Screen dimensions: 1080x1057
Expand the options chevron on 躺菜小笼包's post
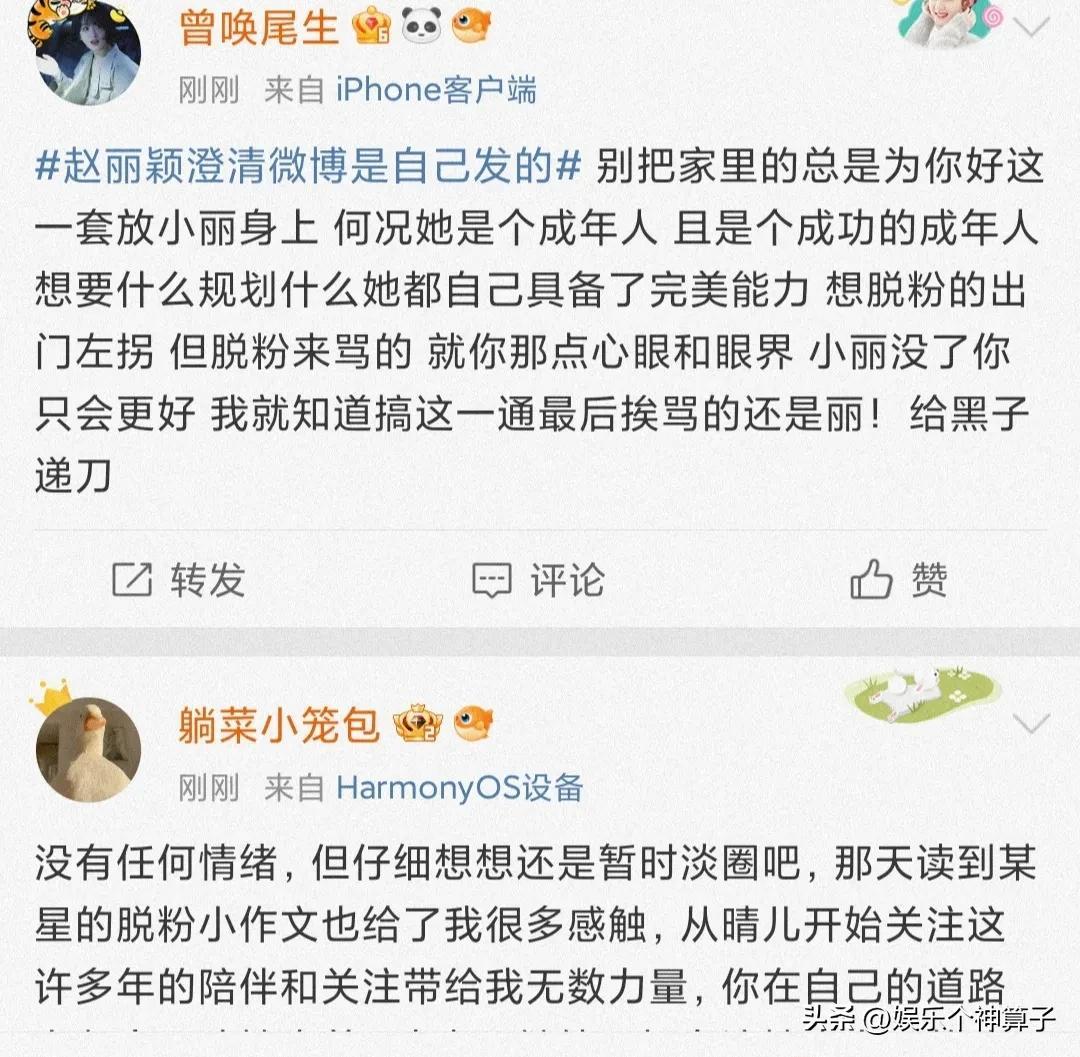coord(1030,723)
